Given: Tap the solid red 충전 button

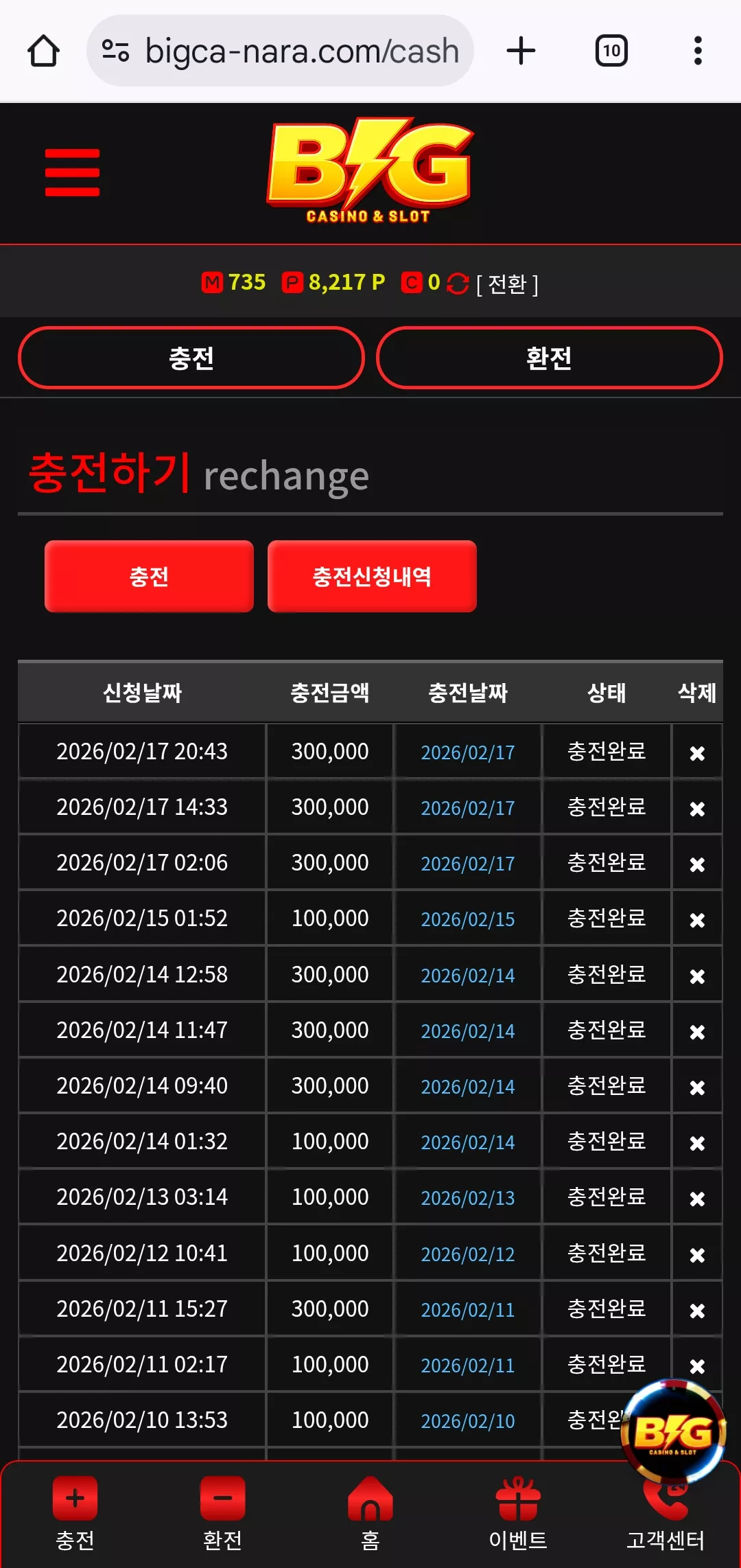Looking at the screenshot, I should pos(149,576).
